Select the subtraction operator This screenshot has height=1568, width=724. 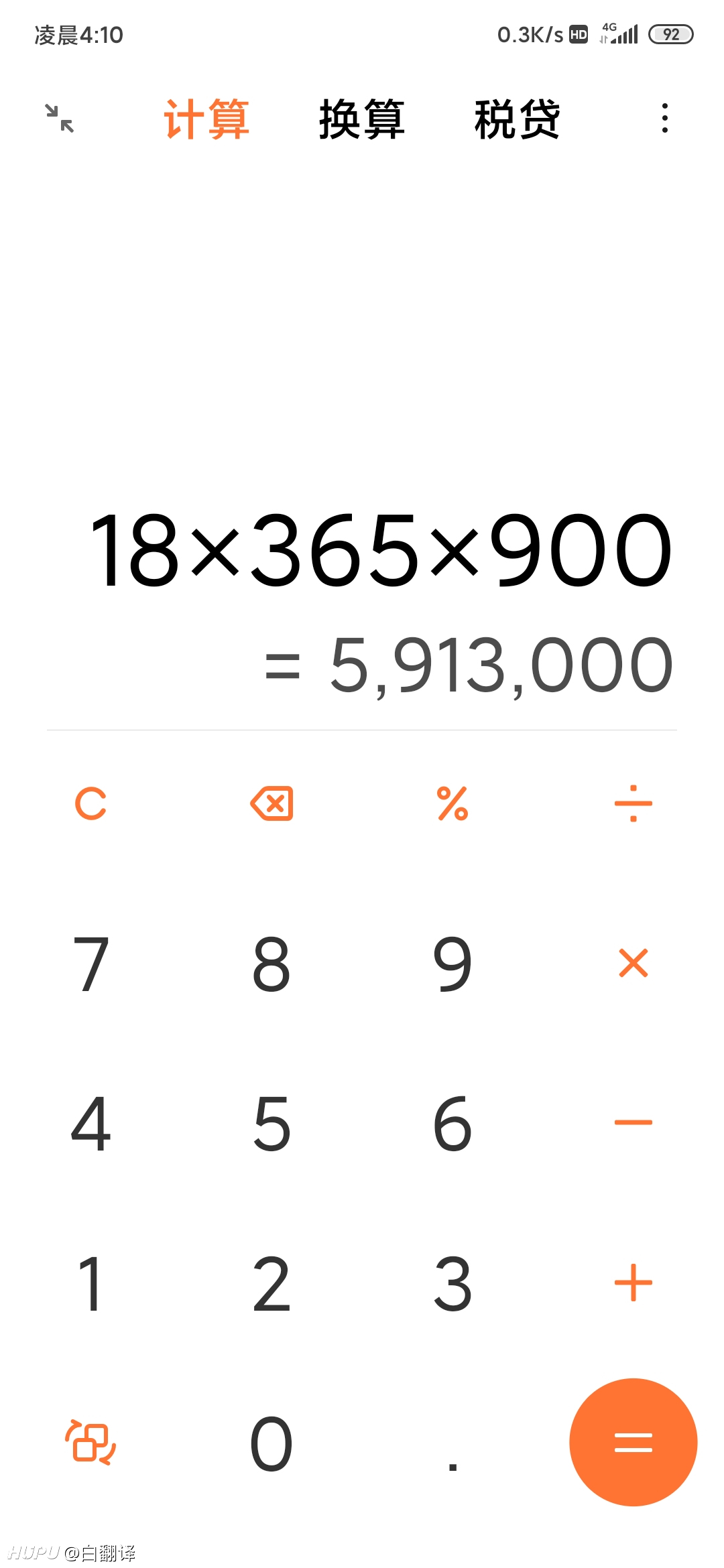pos(633,1122)
